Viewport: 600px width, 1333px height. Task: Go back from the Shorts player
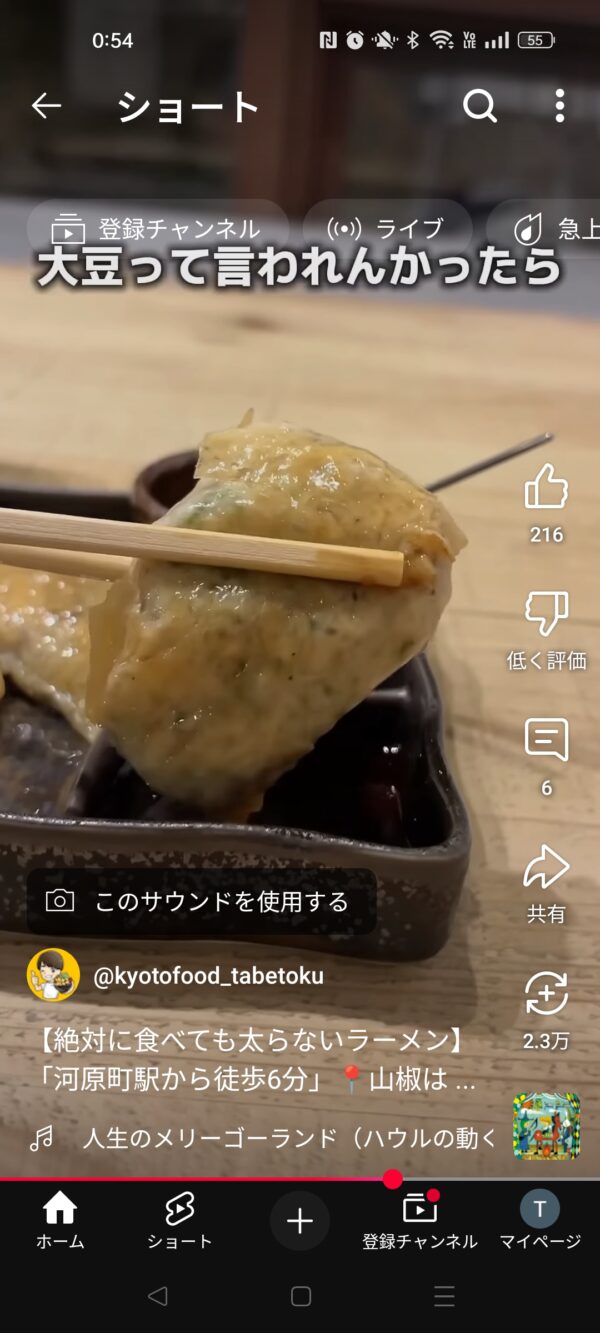coord(46,106)
